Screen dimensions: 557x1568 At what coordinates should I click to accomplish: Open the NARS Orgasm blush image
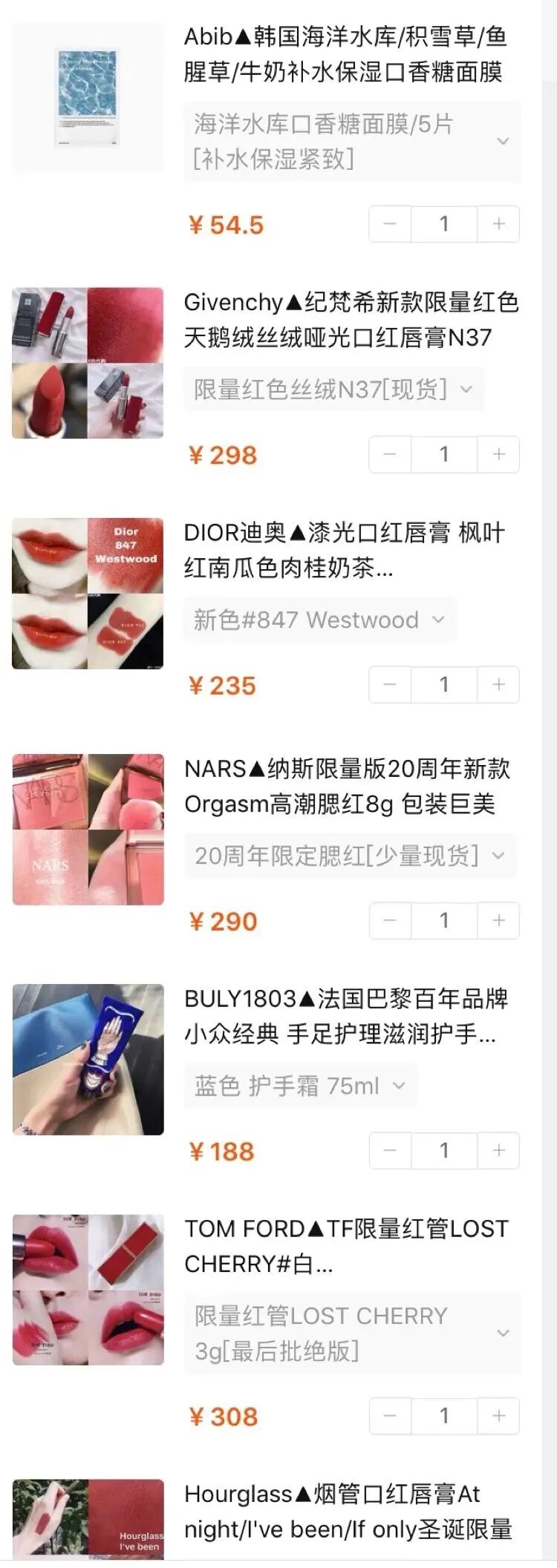[x=88, y=829]
